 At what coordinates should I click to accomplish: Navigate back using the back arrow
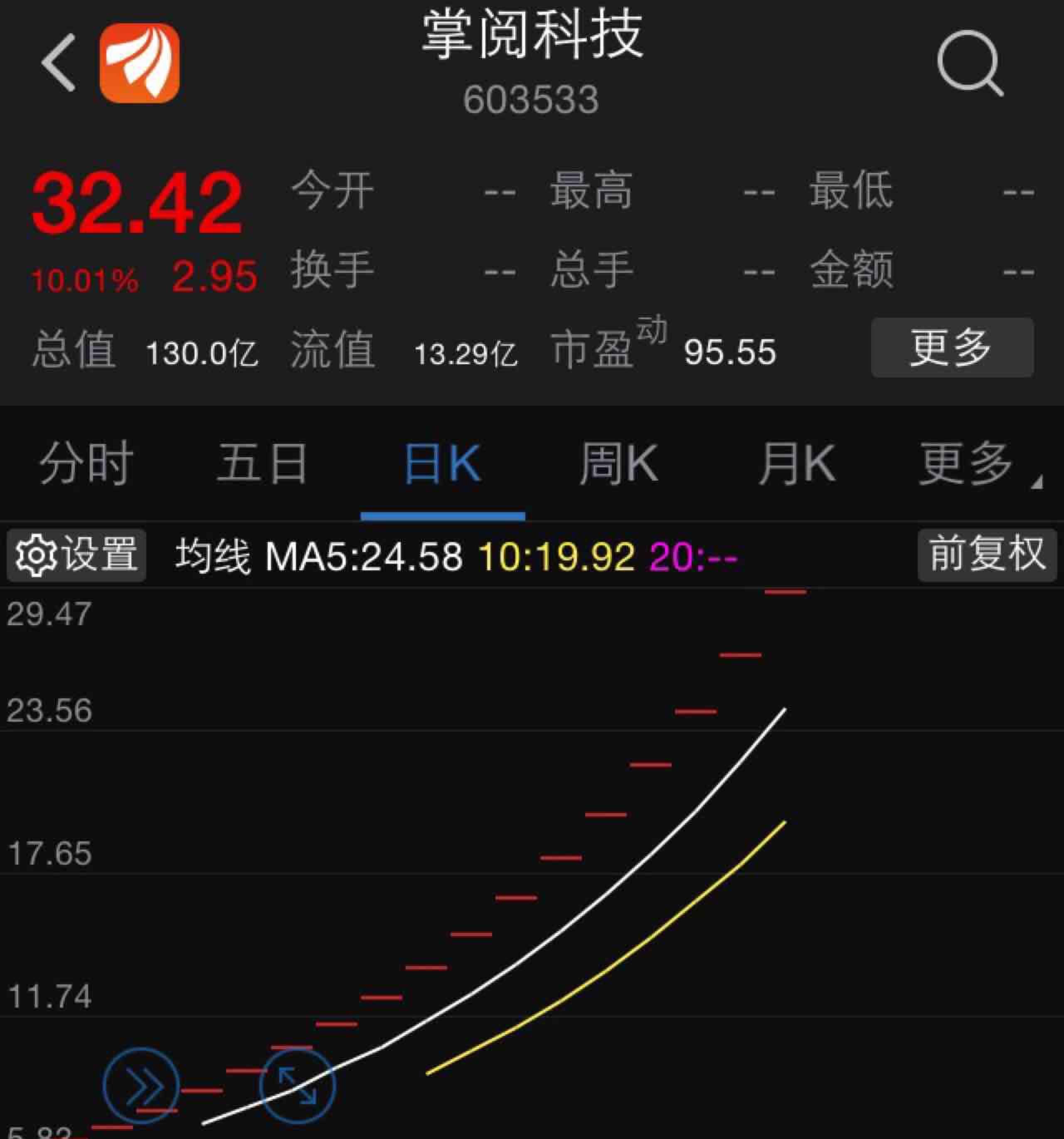59,63
